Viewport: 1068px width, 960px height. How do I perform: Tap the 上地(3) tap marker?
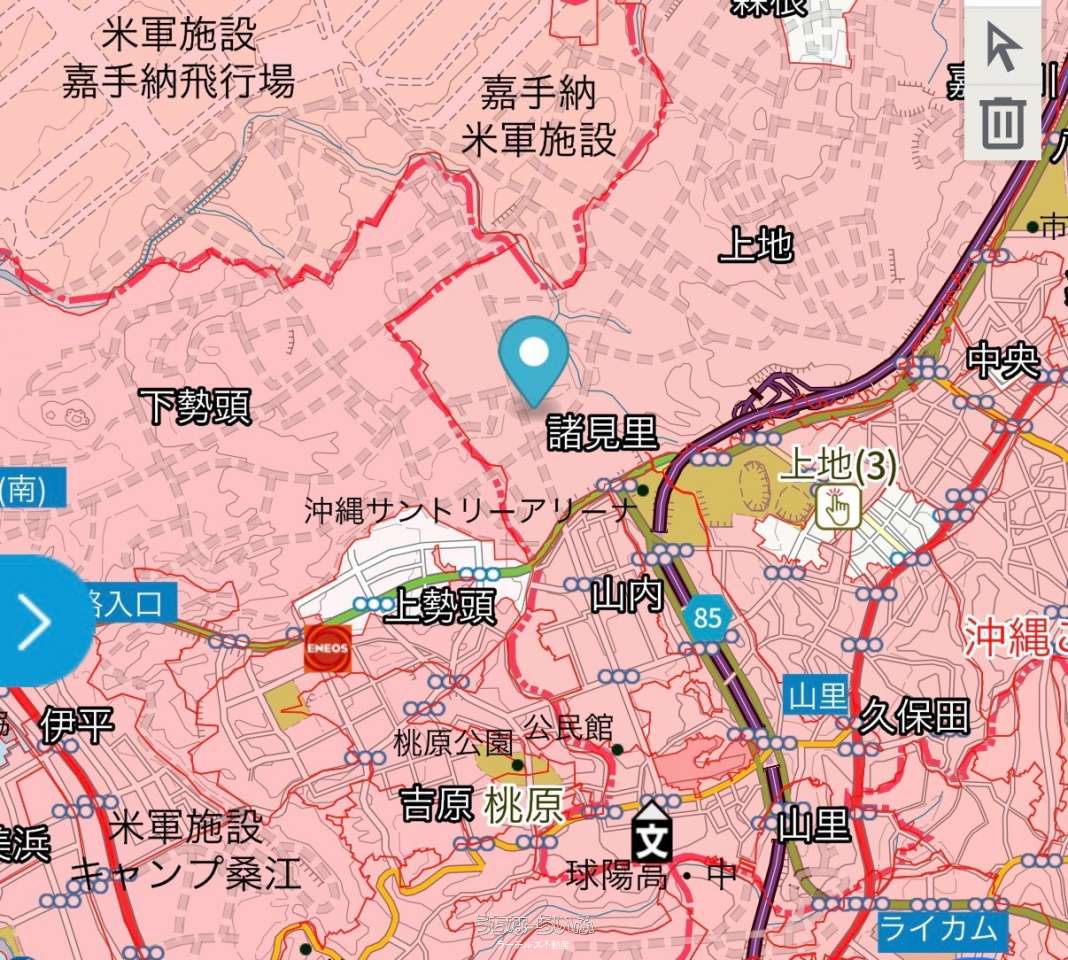click(836, 508)
